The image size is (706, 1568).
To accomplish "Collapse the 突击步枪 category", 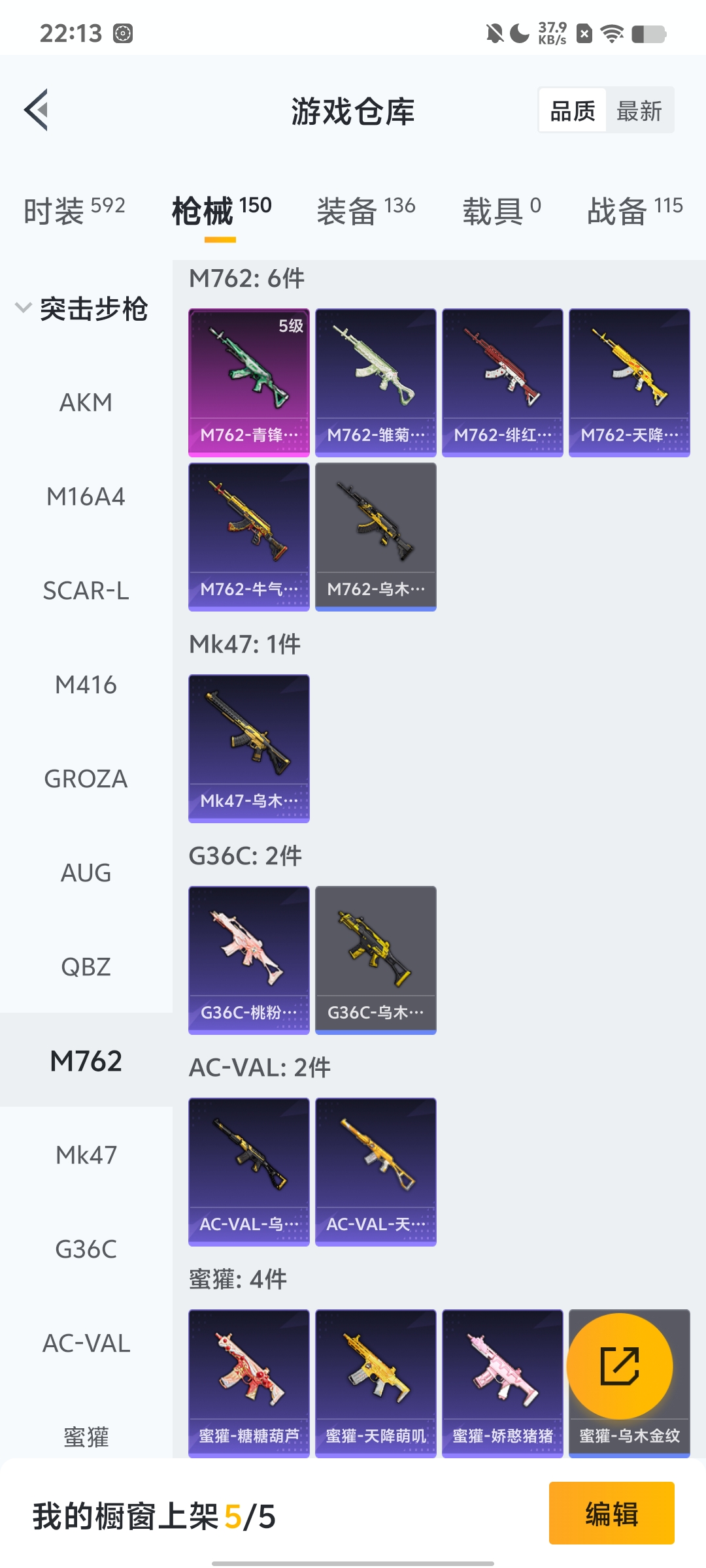I will click(x=82, y=308).
